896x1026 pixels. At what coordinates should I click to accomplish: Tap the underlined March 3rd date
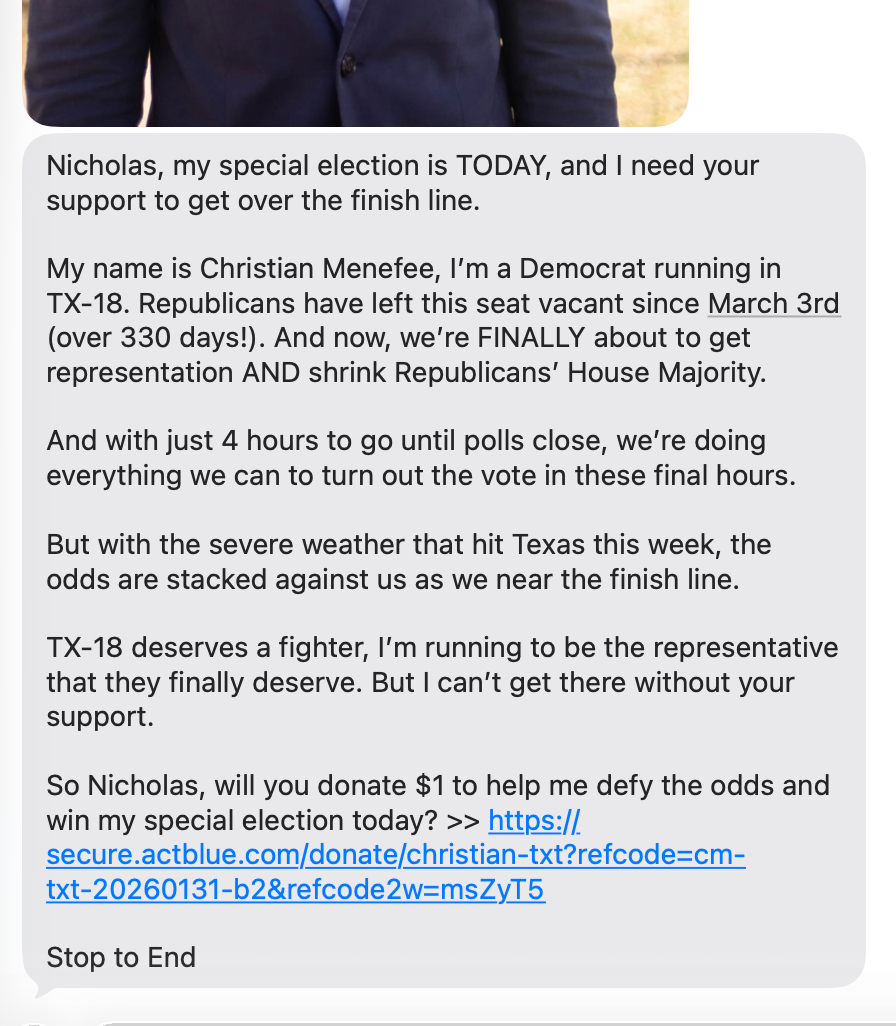774,303
